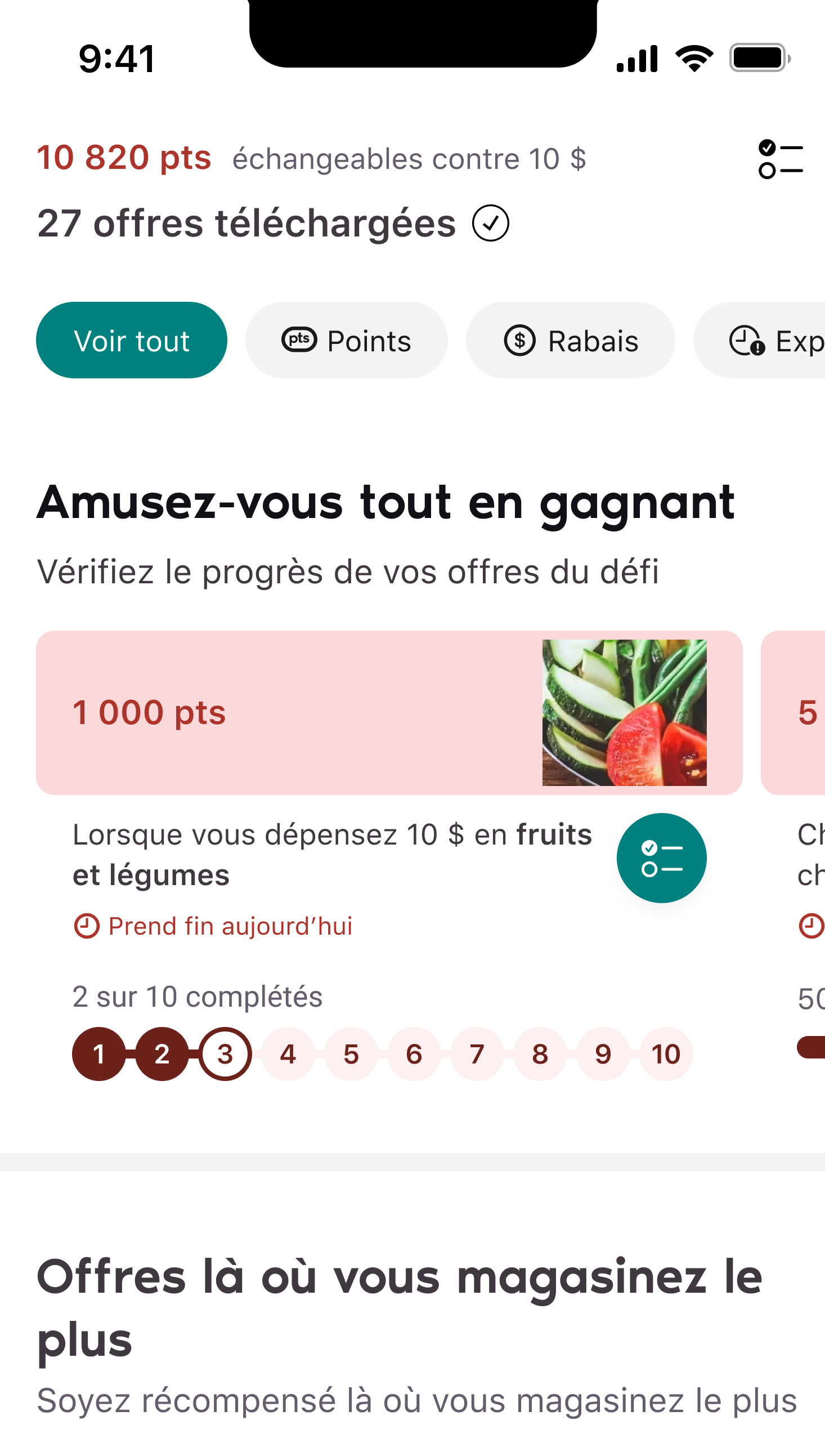Open the offers checklist icon at top right
Viewport: 825px width, 1456px height.
[x=780, y=160]
